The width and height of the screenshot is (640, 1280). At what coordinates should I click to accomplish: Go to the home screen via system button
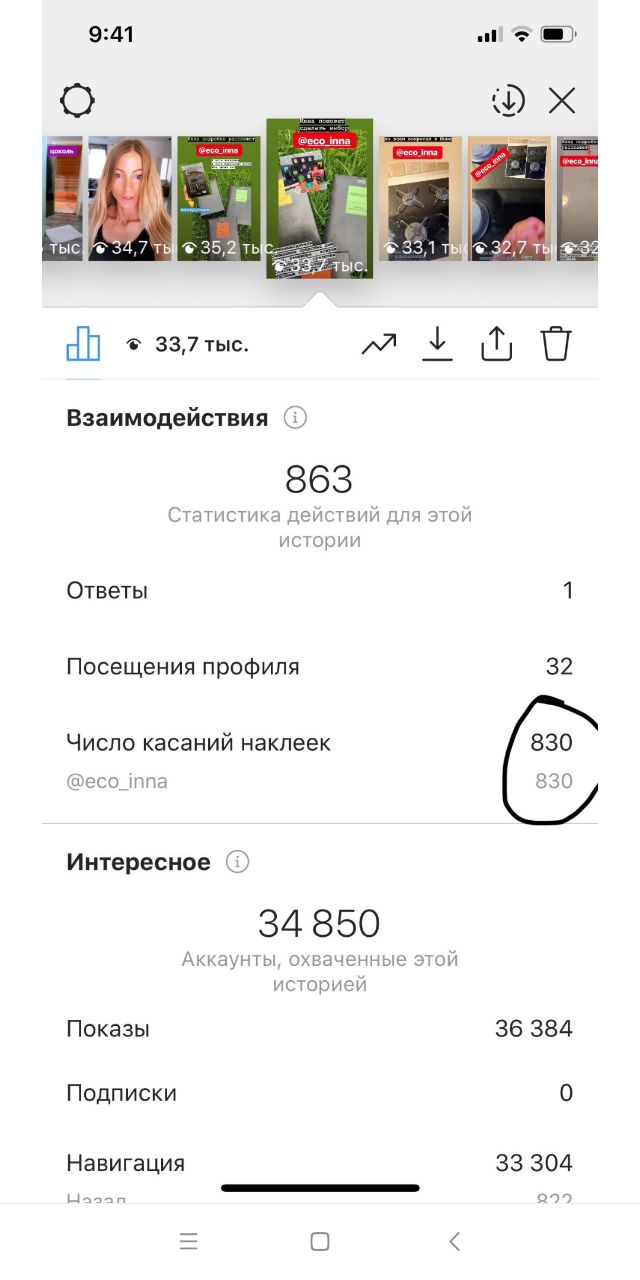[x=320, y=1241]
